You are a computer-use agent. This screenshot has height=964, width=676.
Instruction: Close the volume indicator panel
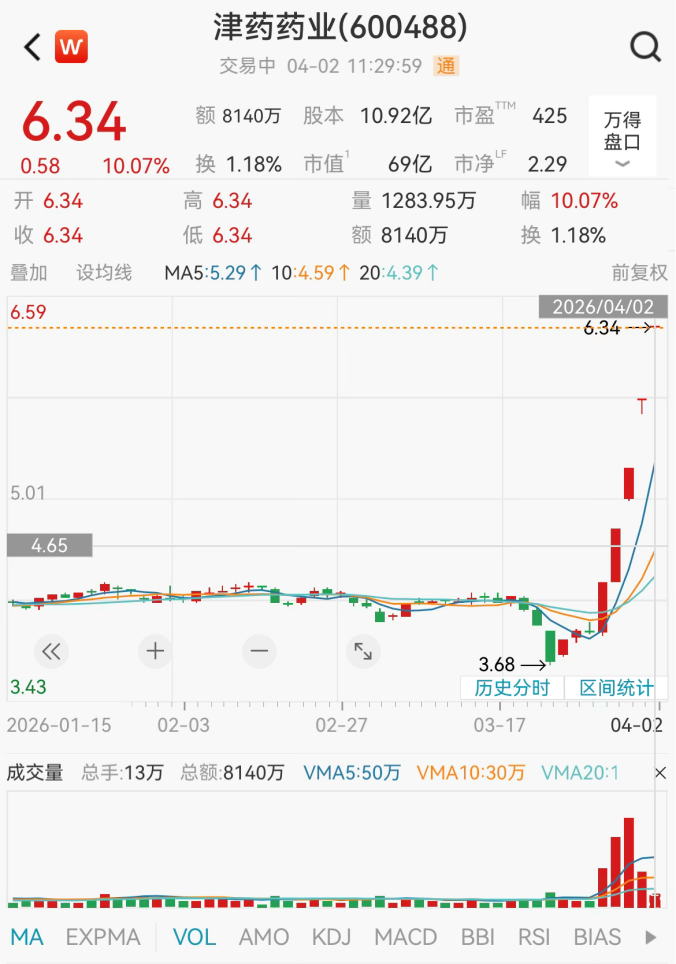pos(660,773)
